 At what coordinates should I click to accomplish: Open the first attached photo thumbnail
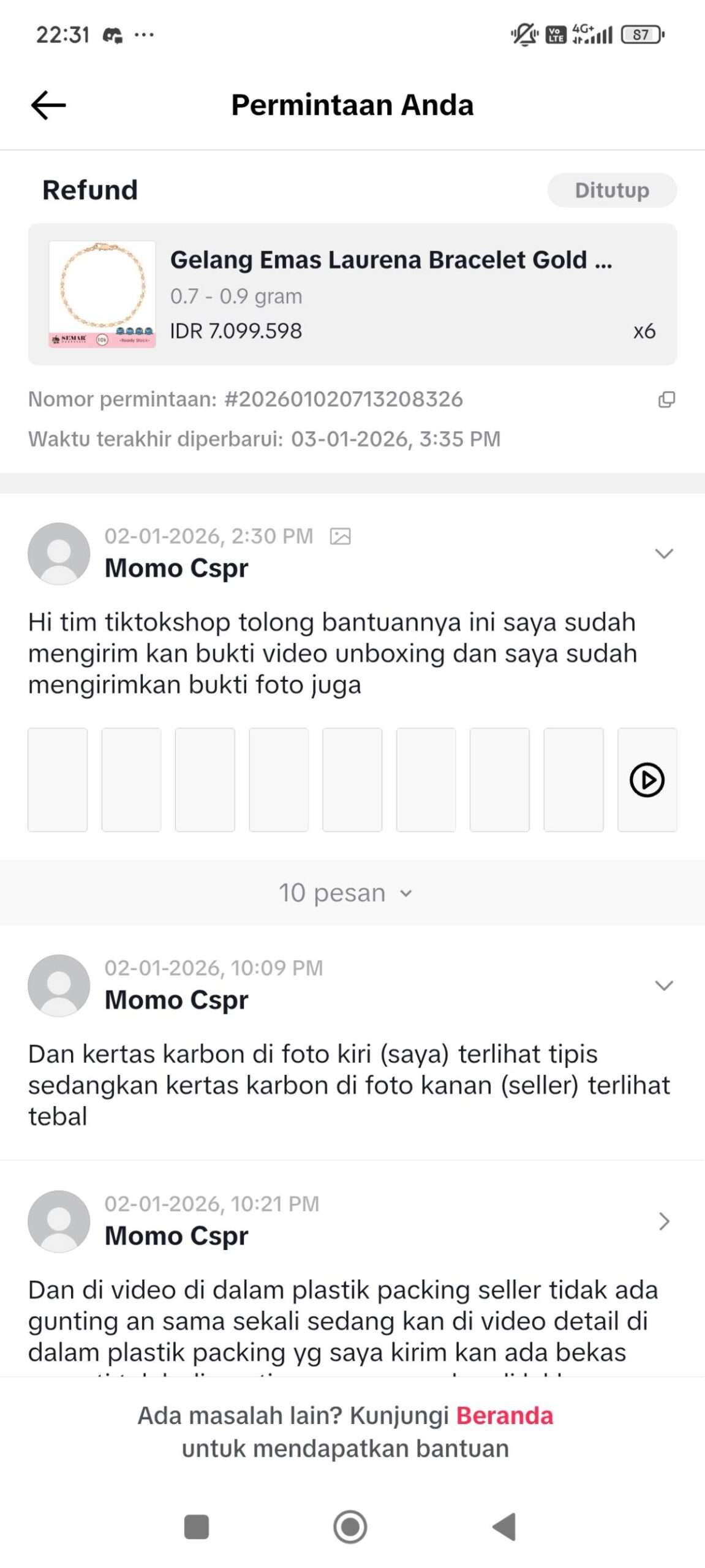point(58,780)
